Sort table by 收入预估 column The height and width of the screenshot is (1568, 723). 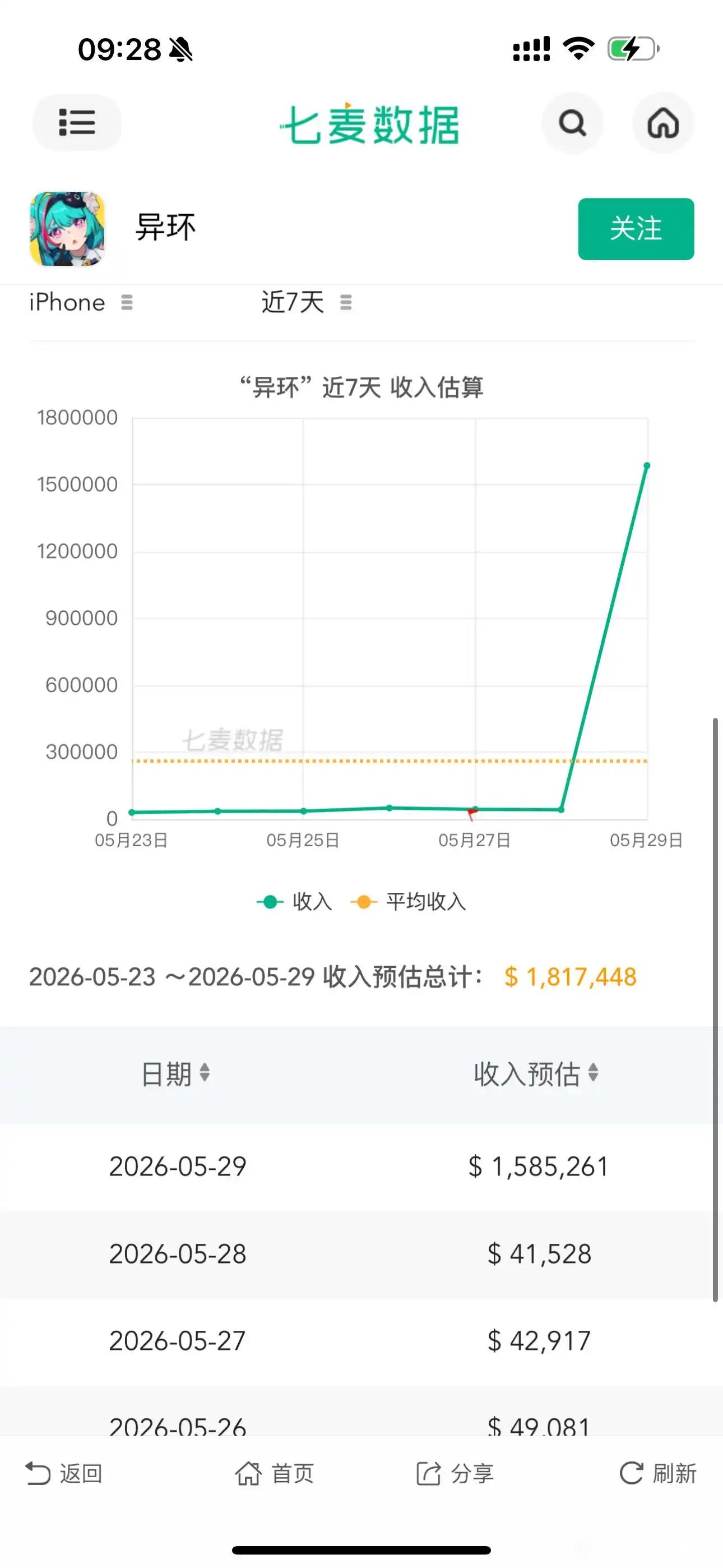tap(536, 1074)
